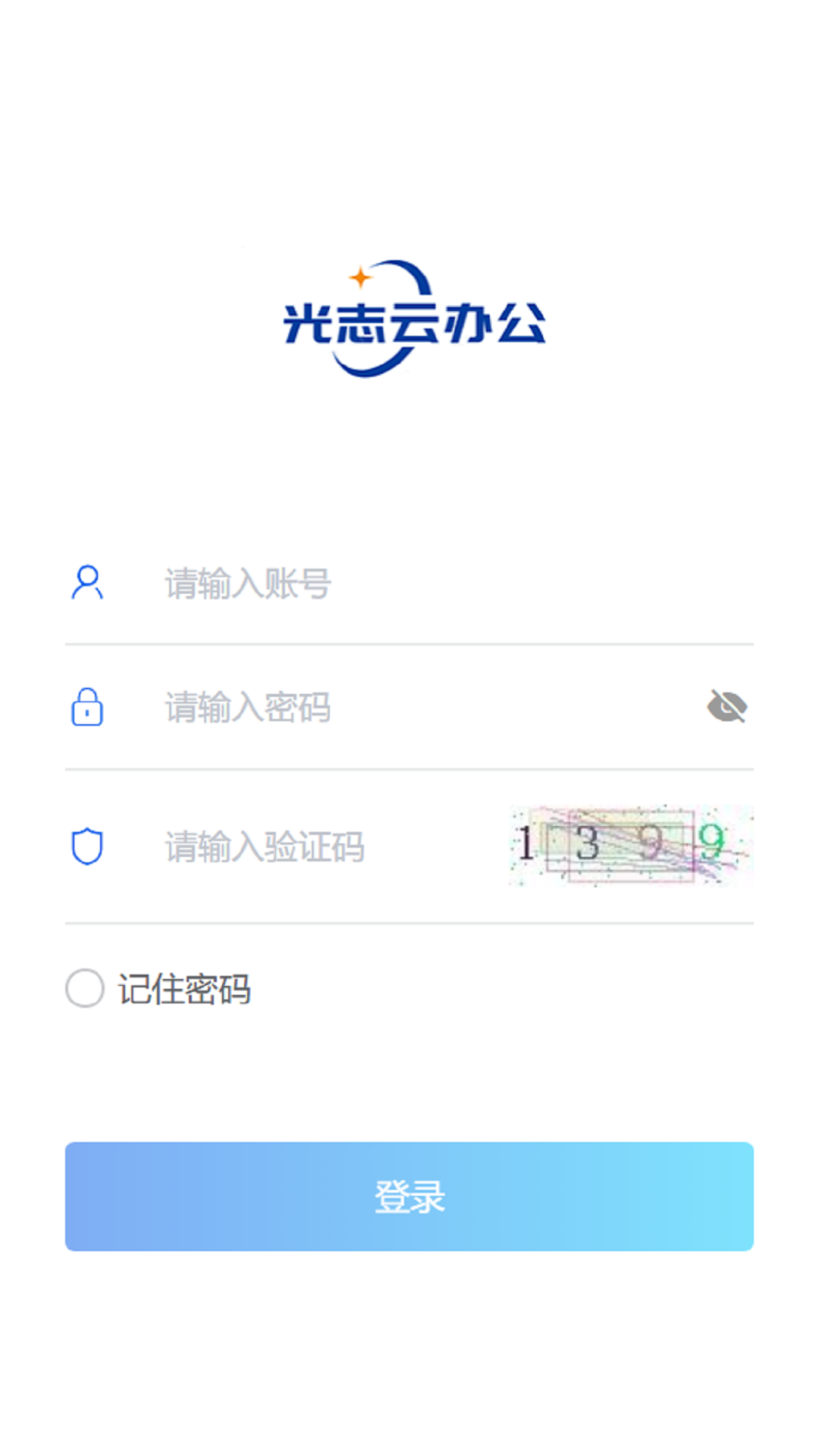Click the divider line under the account field

tap(409, 645)
